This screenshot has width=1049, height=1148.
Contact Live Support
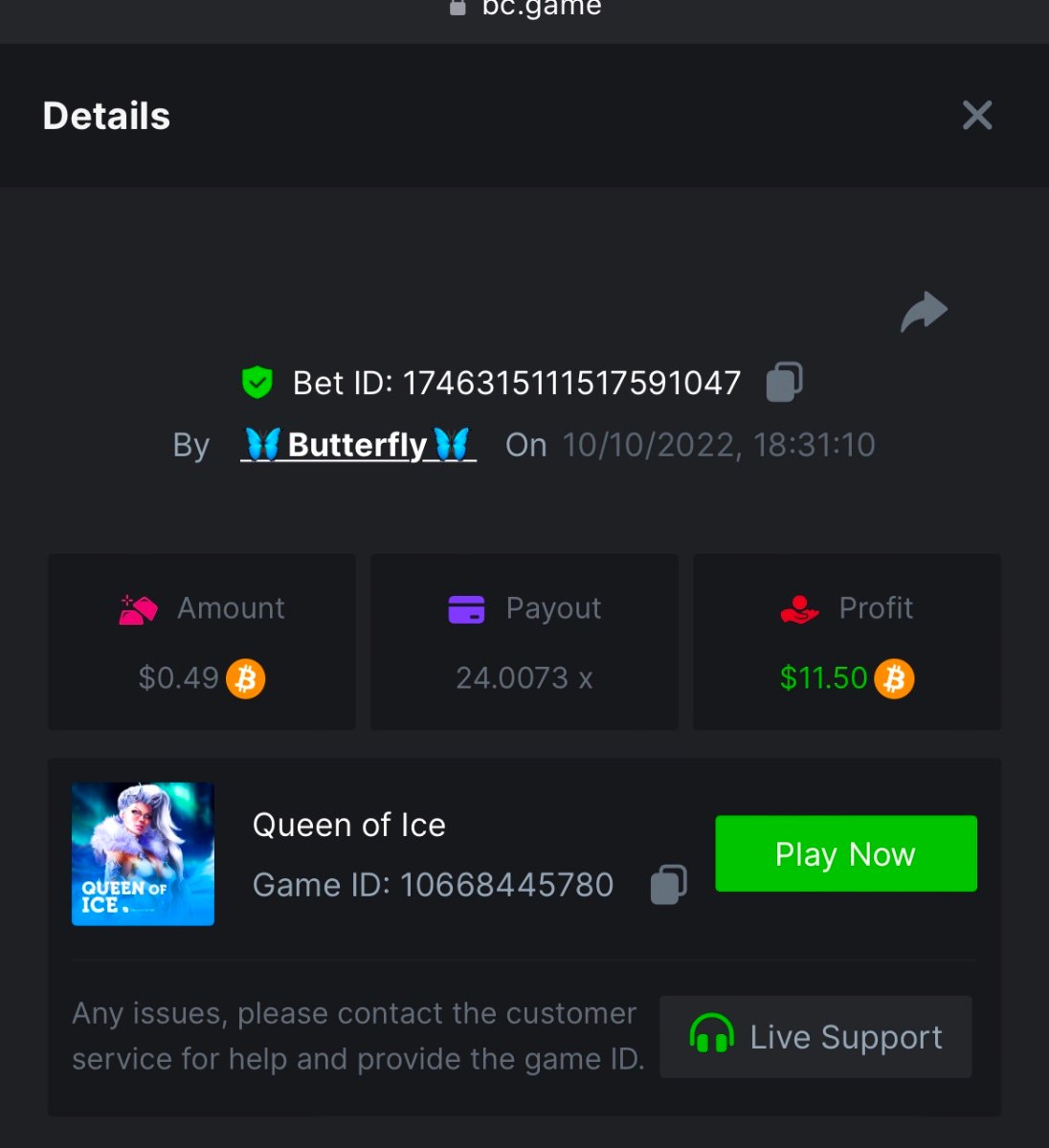pos(815,1037)
